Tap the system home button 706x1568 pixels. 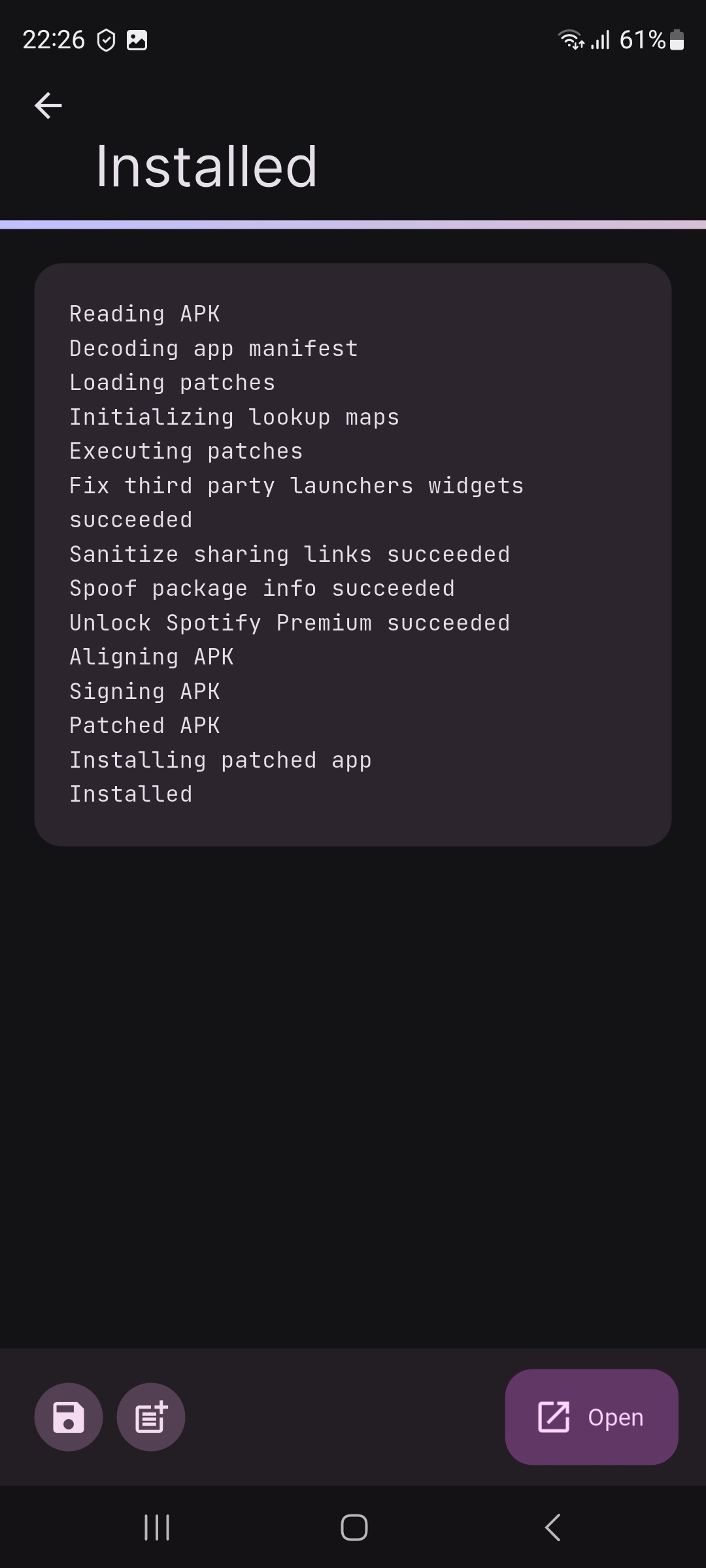354,1527
